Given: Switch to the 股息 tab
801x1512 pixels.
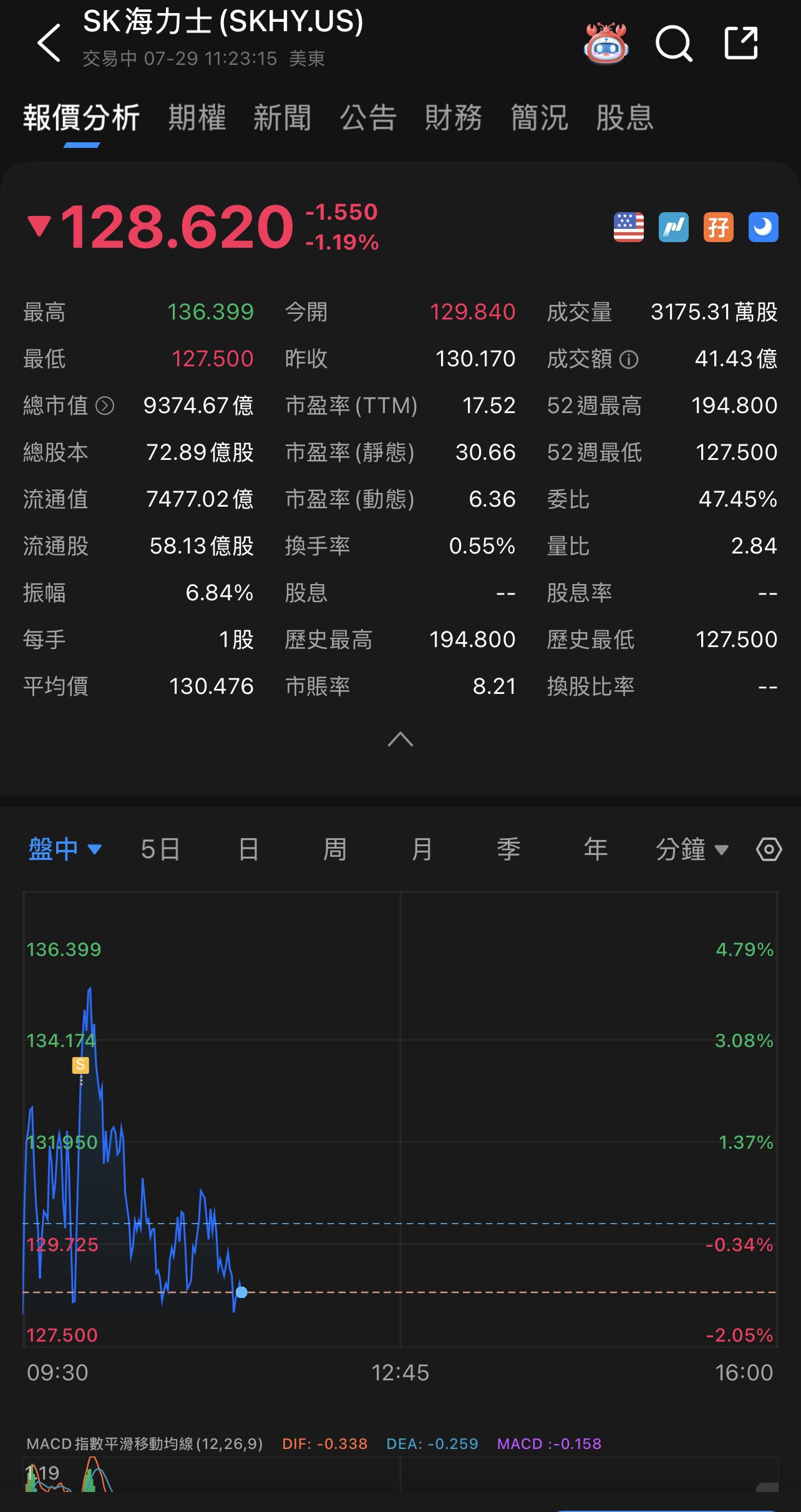Looking at the screenshot, I should pyautogui.click(x=624, y=117).
